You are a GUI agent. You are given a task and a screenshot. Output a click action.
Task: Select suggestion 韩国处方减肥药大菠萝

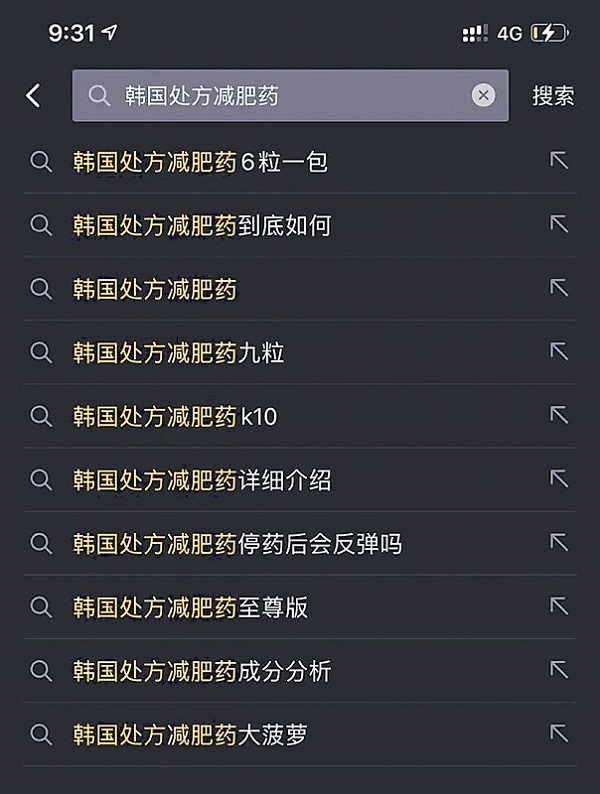190,736
